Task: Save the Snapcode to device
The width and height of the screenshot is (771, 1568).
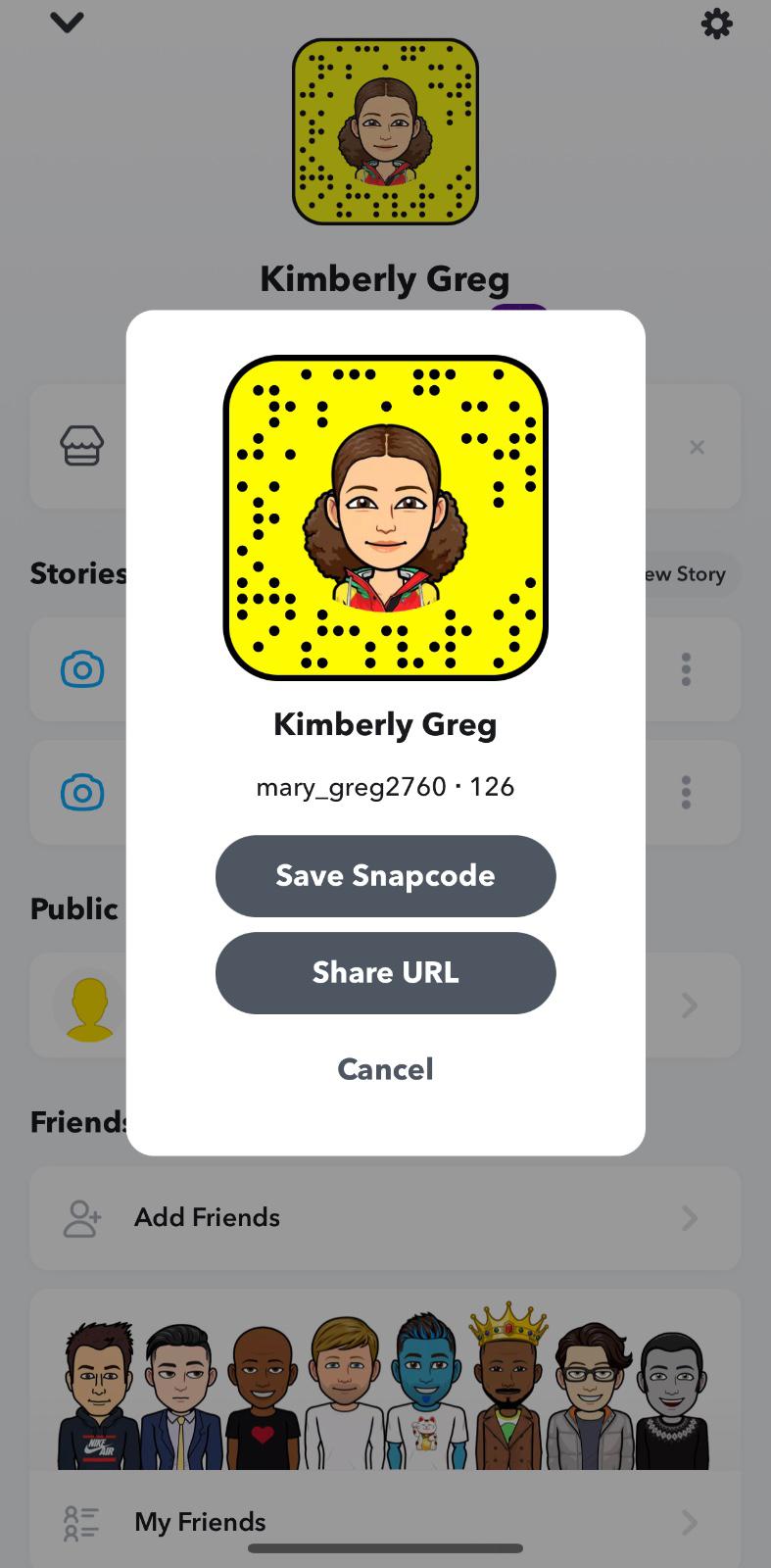Action: point(385,875)
